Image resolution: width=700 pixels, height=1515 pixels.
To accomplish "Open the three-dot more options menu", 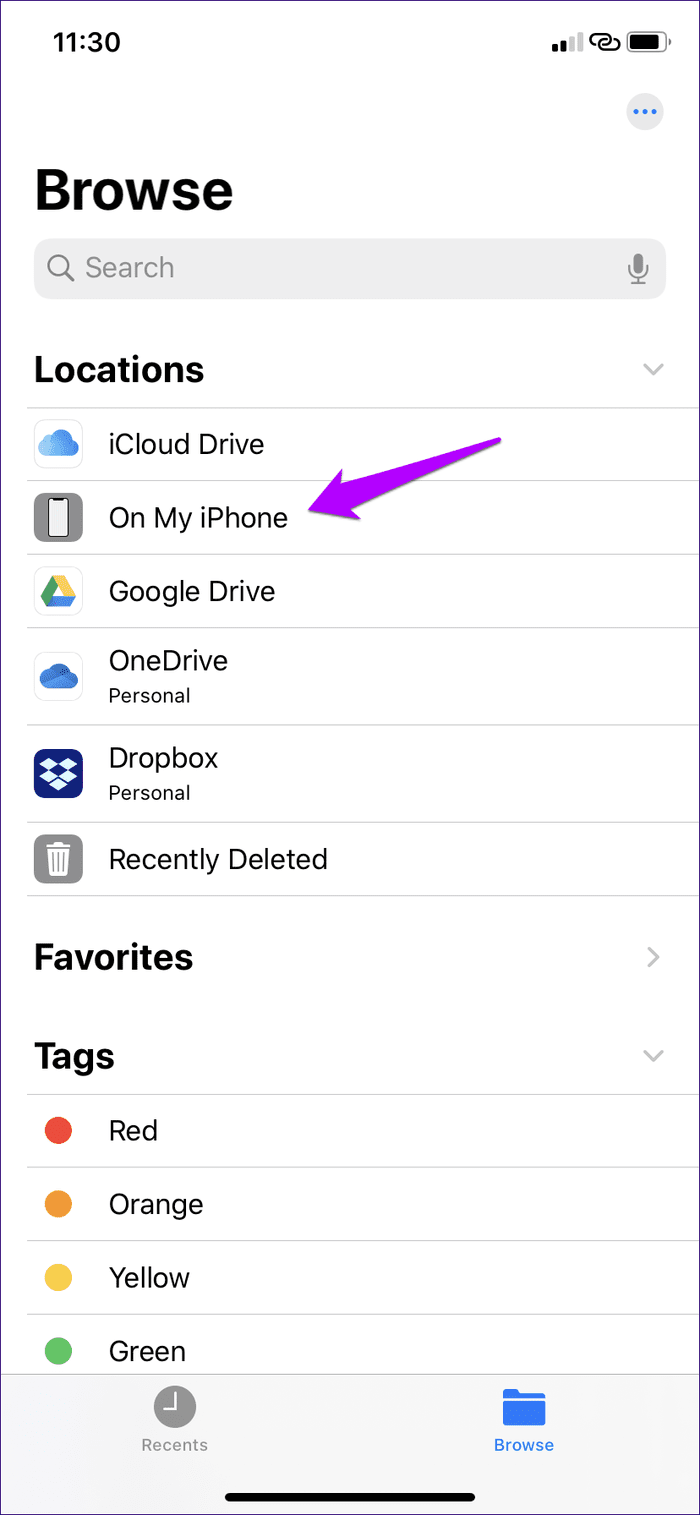I will click(x=645, y=112).
